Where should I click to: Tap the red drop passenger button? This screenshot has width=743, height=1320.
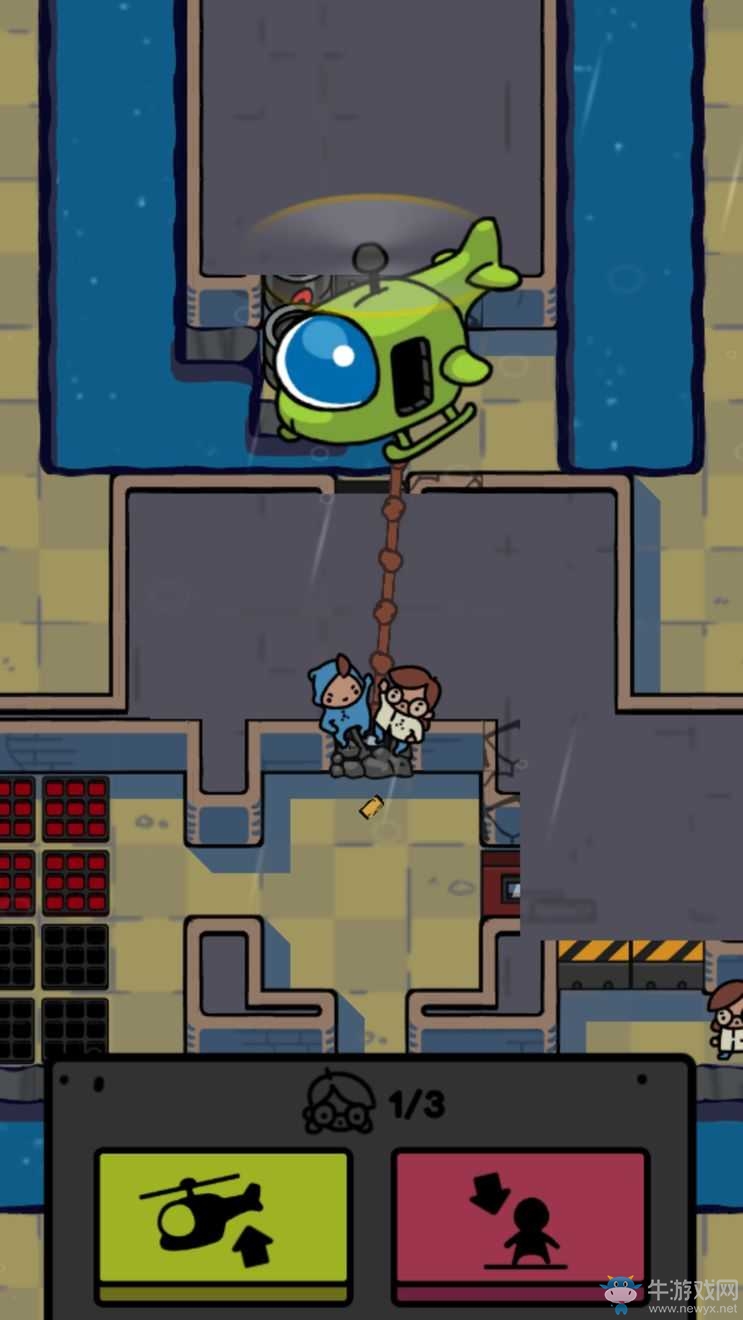point(519,1221)
